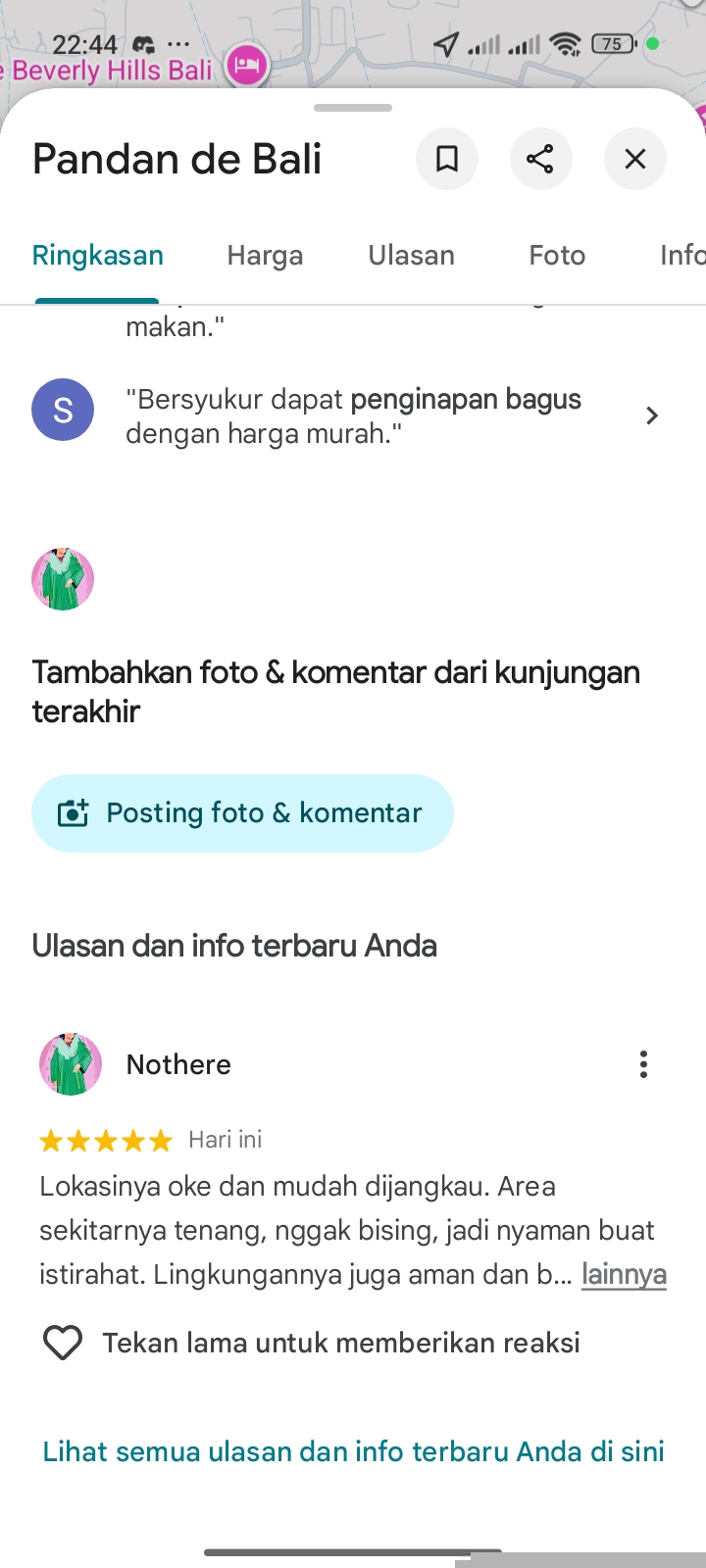Open Lihat semua ulasan dan info link
Viewport: 706px width, 1568px height.
click(x=353, y=1451)
